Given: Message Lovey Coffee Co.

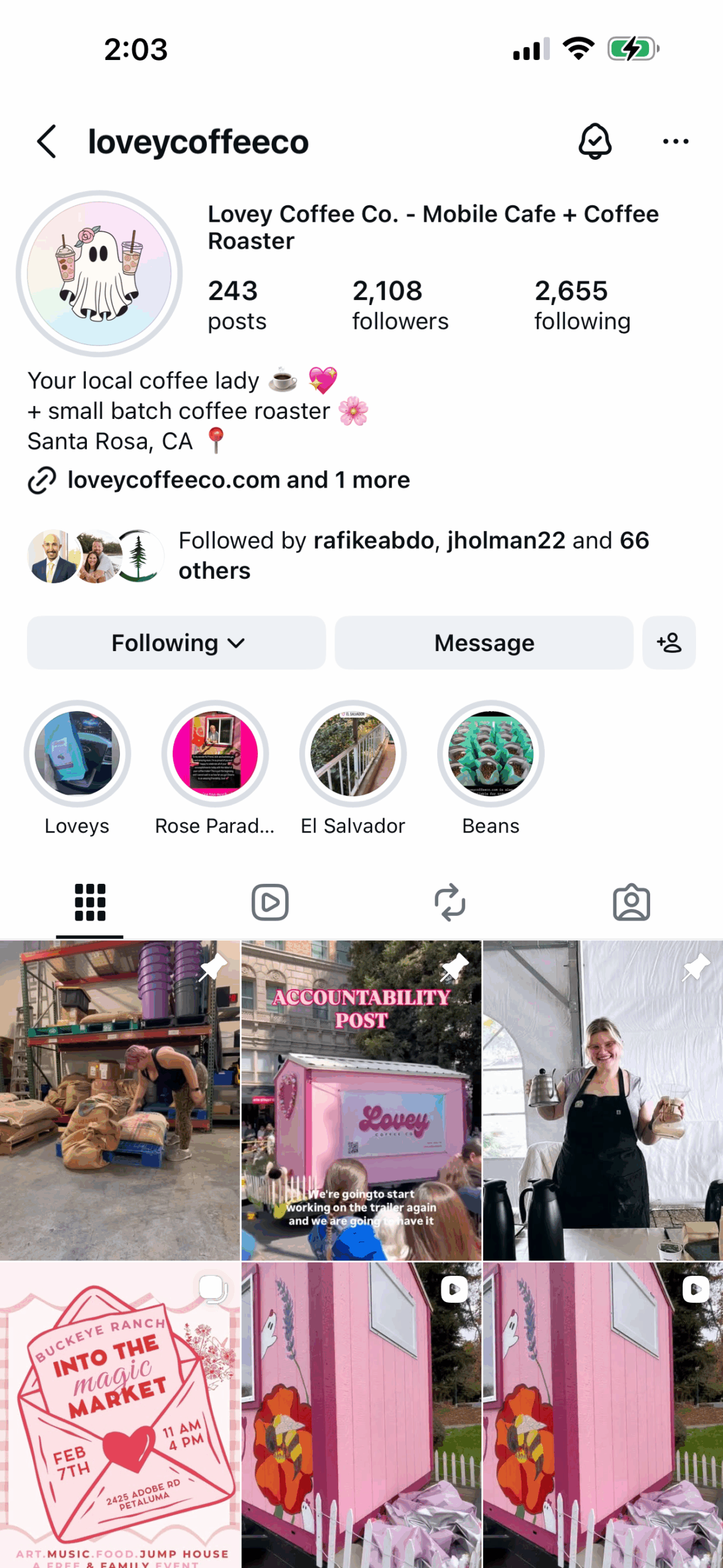Looking at the screenshot, I should [484, 643].
